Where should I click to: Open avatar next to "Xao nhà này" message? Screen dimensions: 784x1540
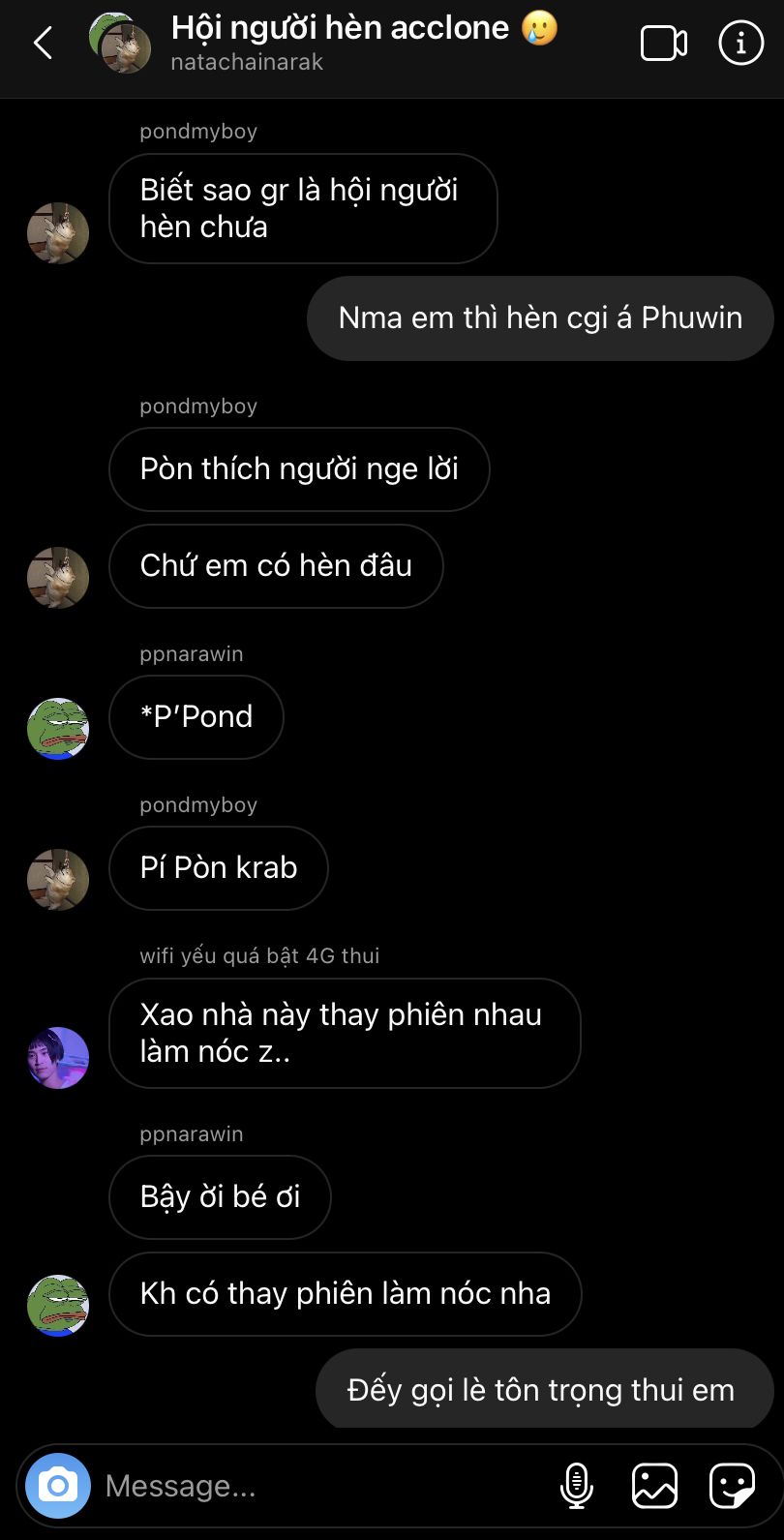pyautogui.click(x=58, y=1058)
